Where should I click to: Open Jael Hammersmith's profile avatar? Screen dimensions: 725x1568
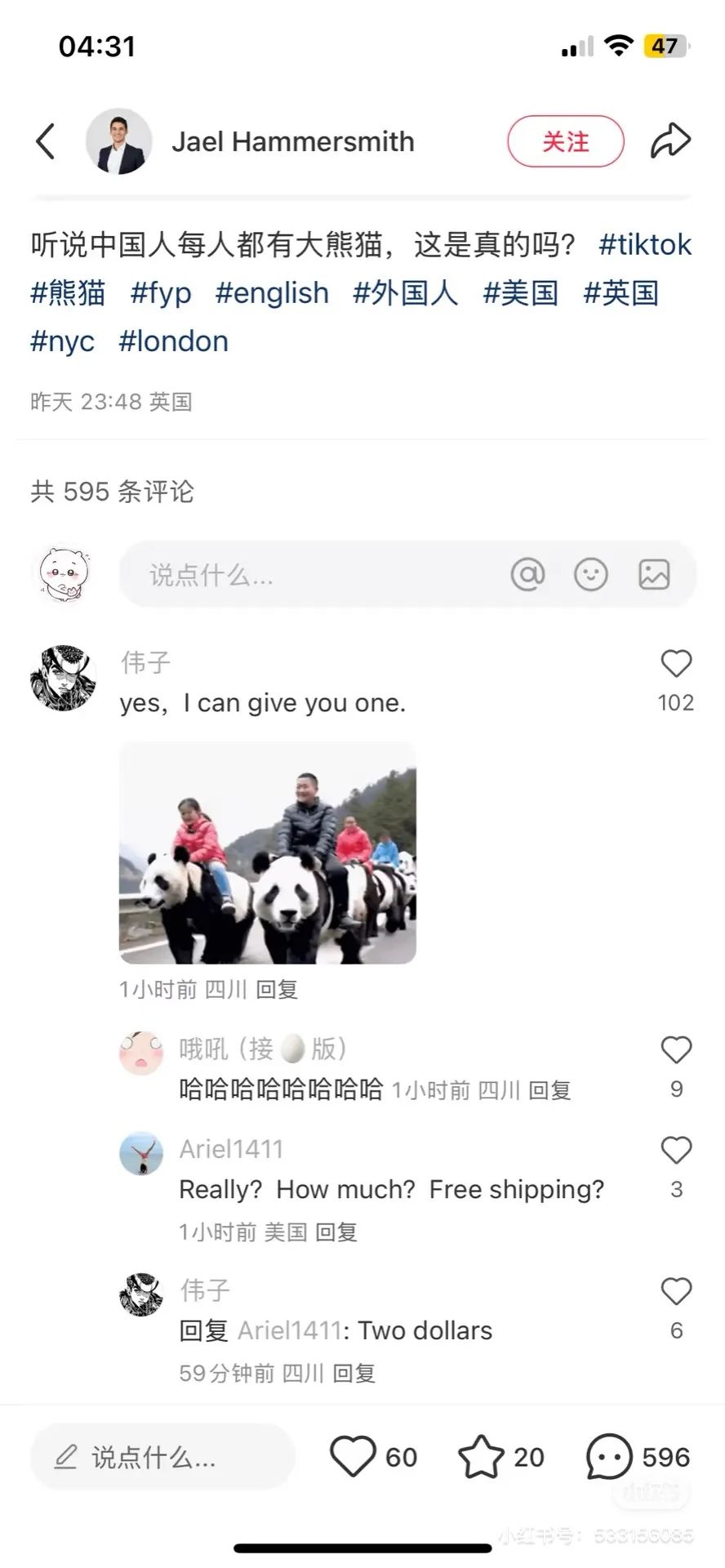[x=119, y=141]
